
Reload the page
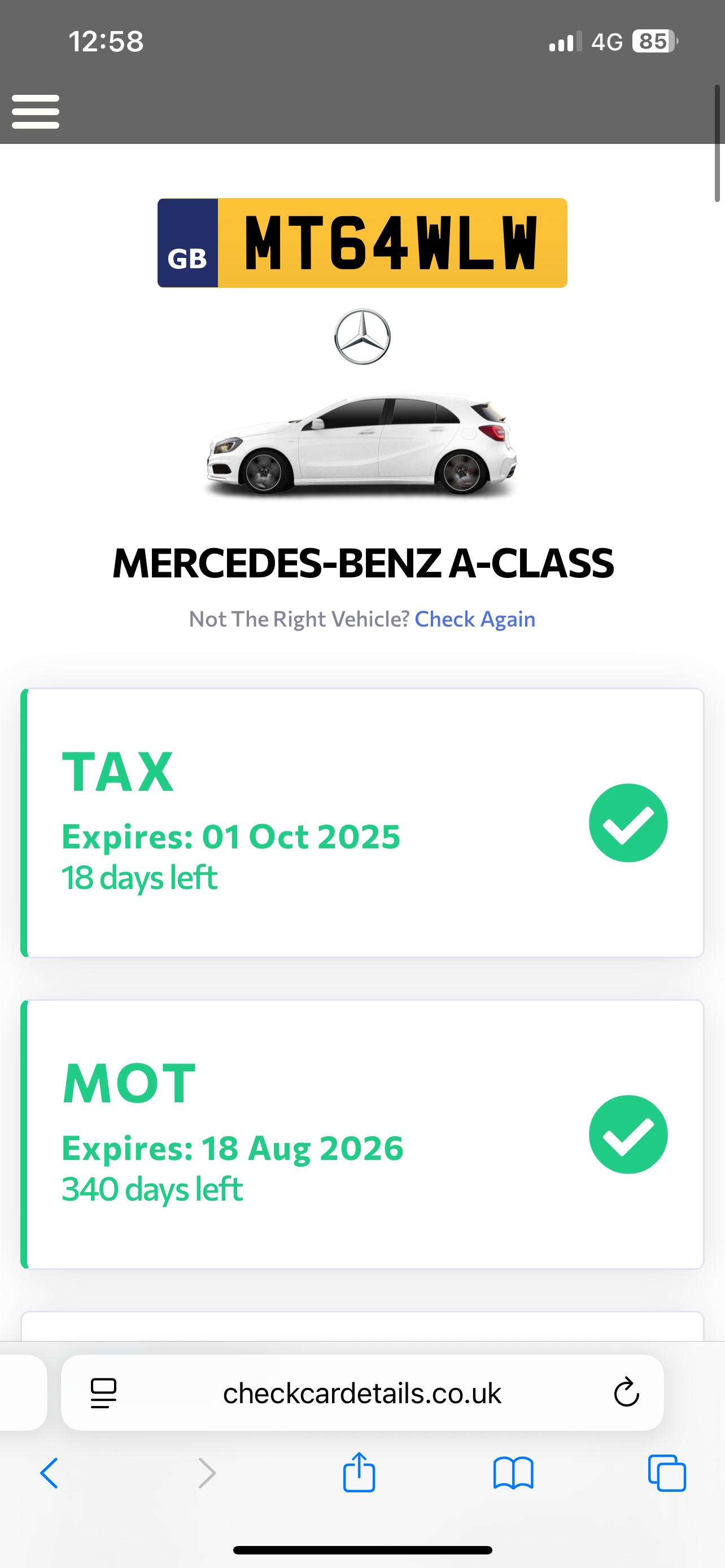tap(626, 1392)
